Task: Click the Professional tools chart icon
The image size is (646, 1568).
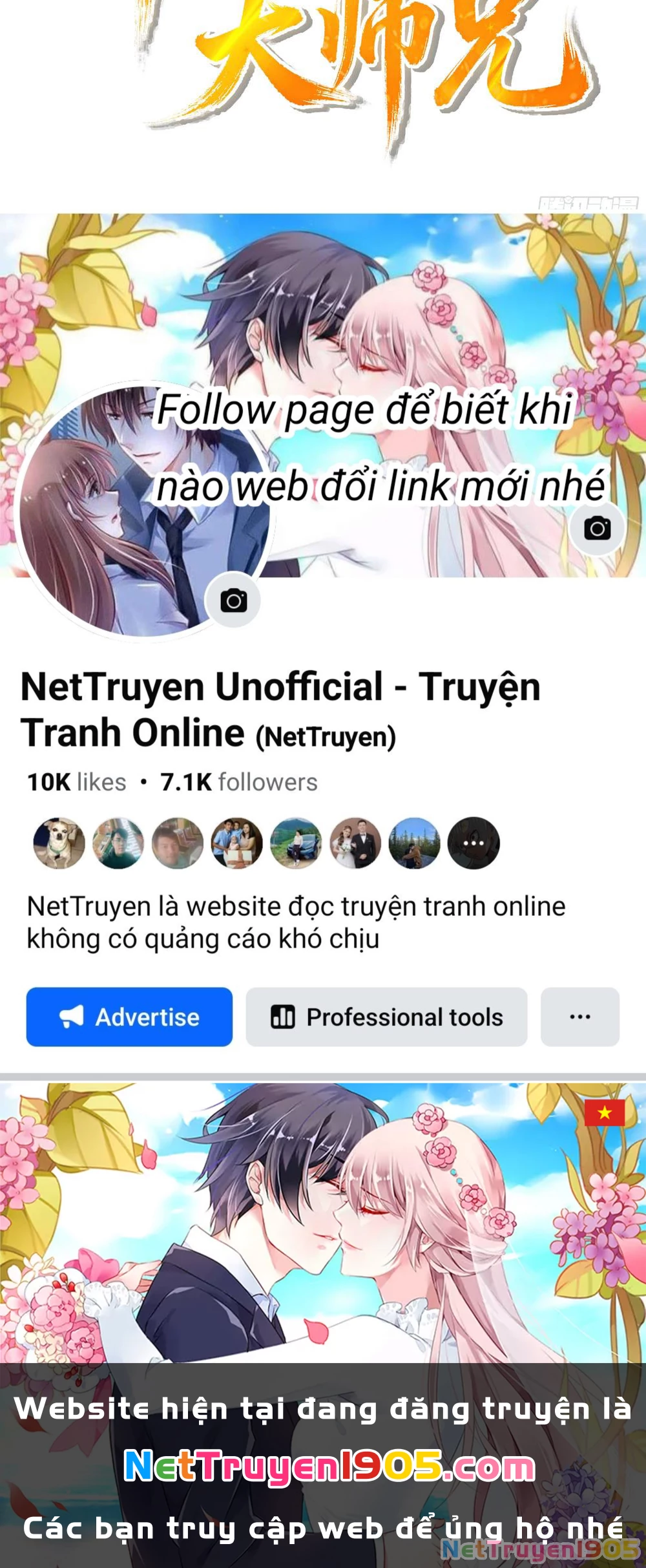Action: click(x=284, y=1017)
